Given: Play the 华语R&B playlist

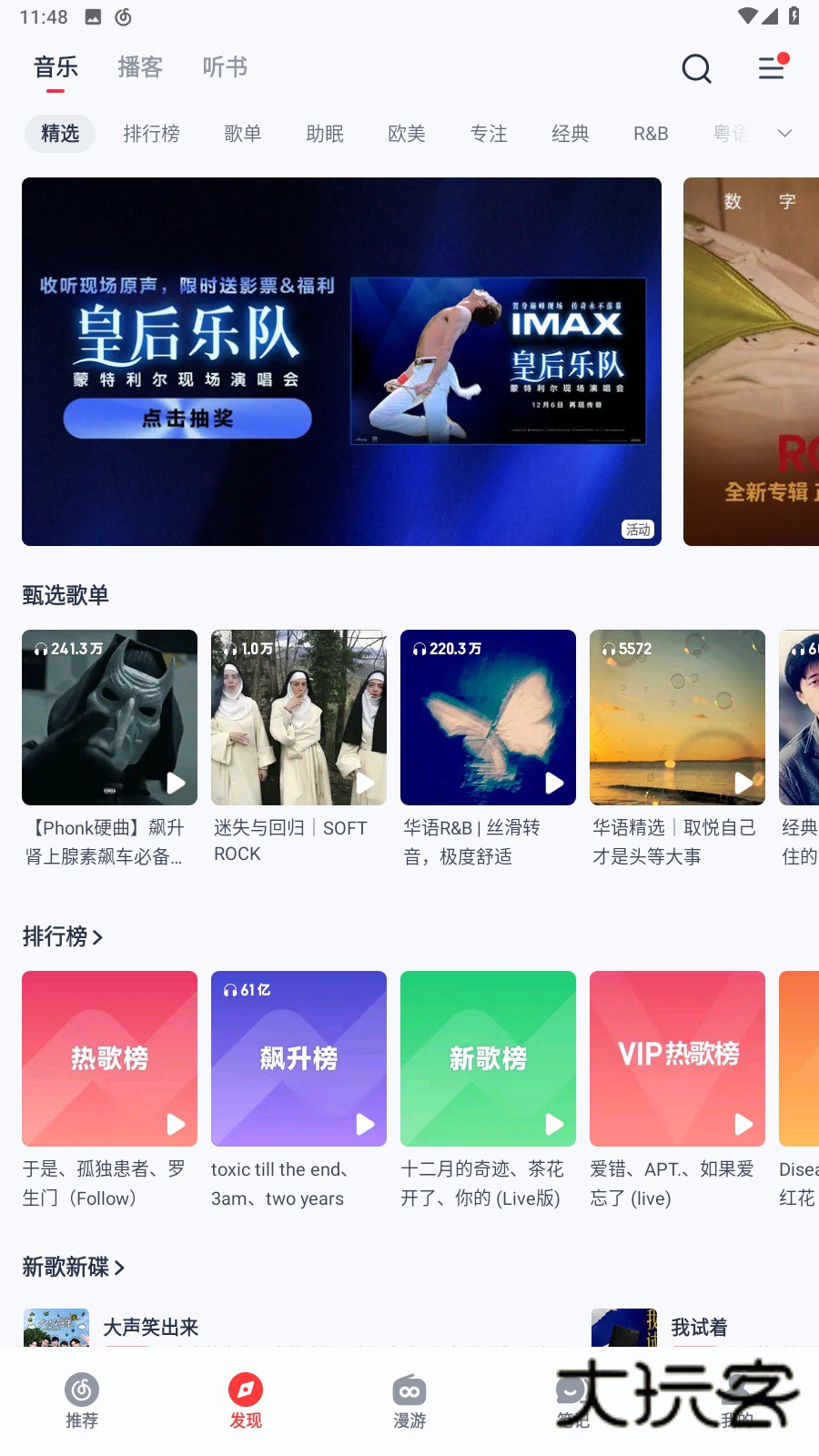Looking at the screenshot, I should [553, 783].
